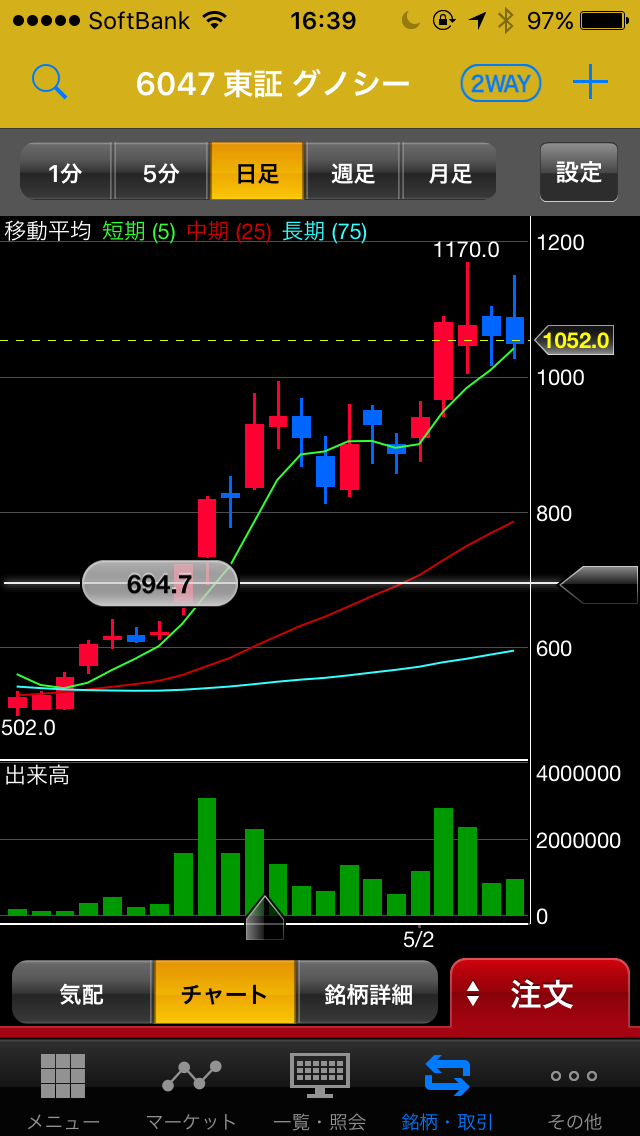Switch to the 気配 quotes tab
The image size is (640, 1136).
pyautogui.click(x=82, y=993)
